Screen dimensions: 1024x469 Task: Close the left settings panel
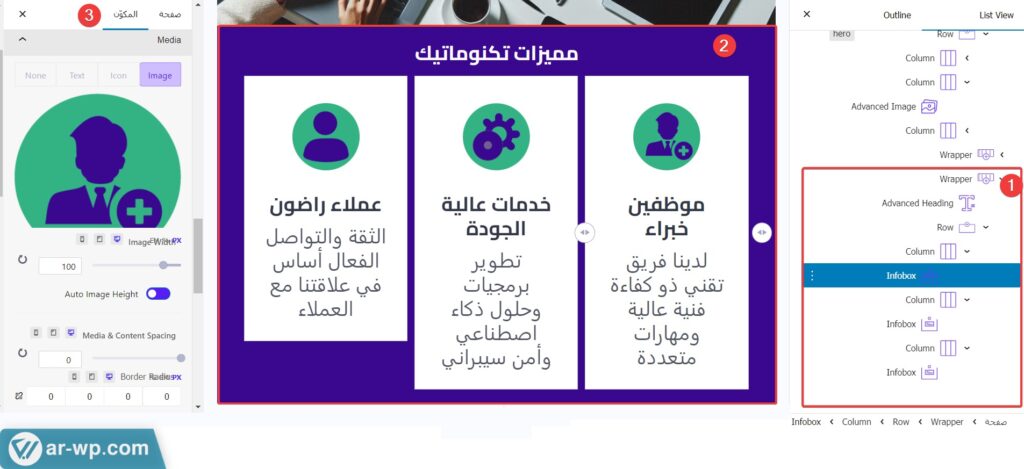(x=23, y=15)
